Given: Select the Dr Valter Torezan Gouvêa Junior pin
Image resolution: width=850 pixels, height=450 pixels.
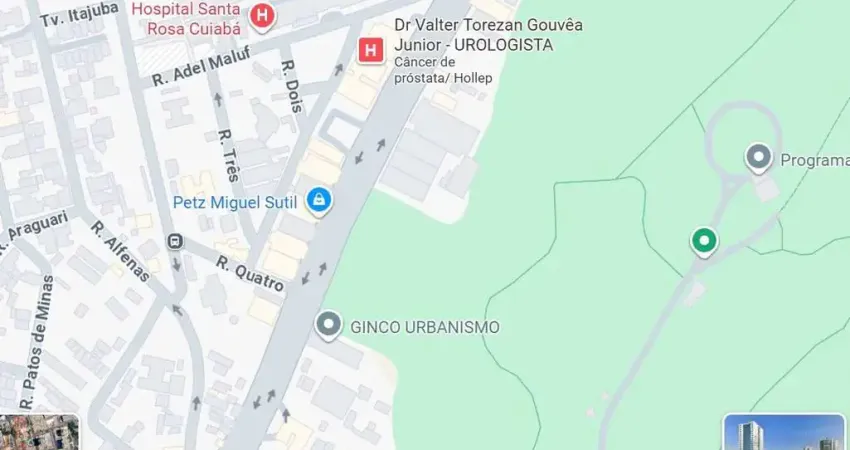Looking at the screenshot, I should [x=371, y=48].
